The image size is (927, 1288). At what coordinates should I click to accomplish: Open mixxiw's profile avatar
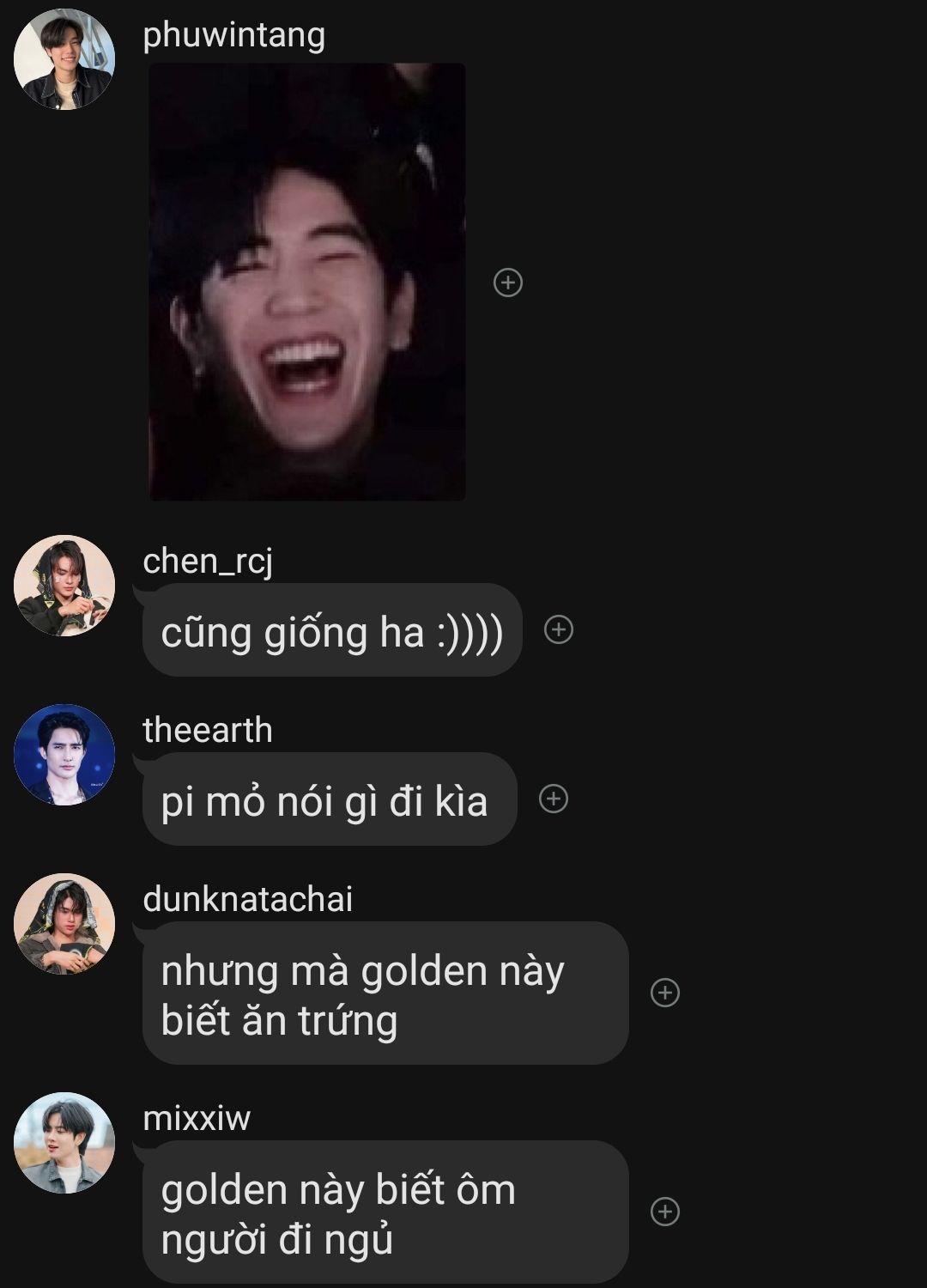(64, 1143)
